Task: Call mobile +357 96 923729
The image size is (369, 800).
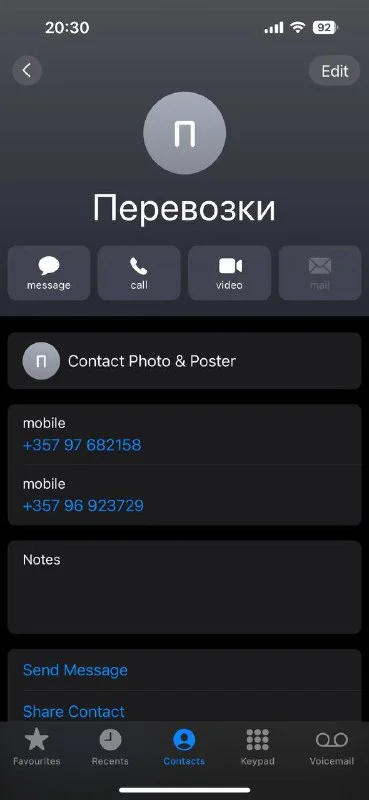Action: (x=184, y=495)
